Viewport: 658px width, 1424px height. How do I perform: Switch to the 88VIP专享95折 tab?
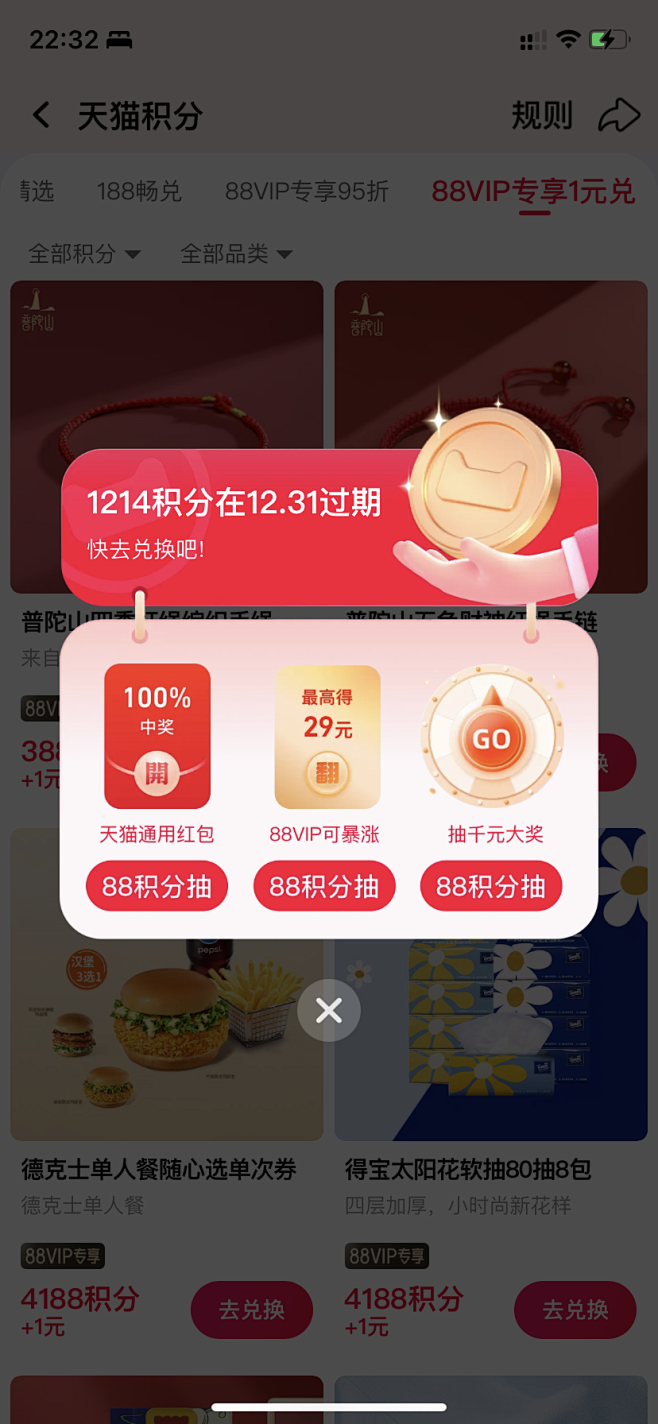point(306,191)
